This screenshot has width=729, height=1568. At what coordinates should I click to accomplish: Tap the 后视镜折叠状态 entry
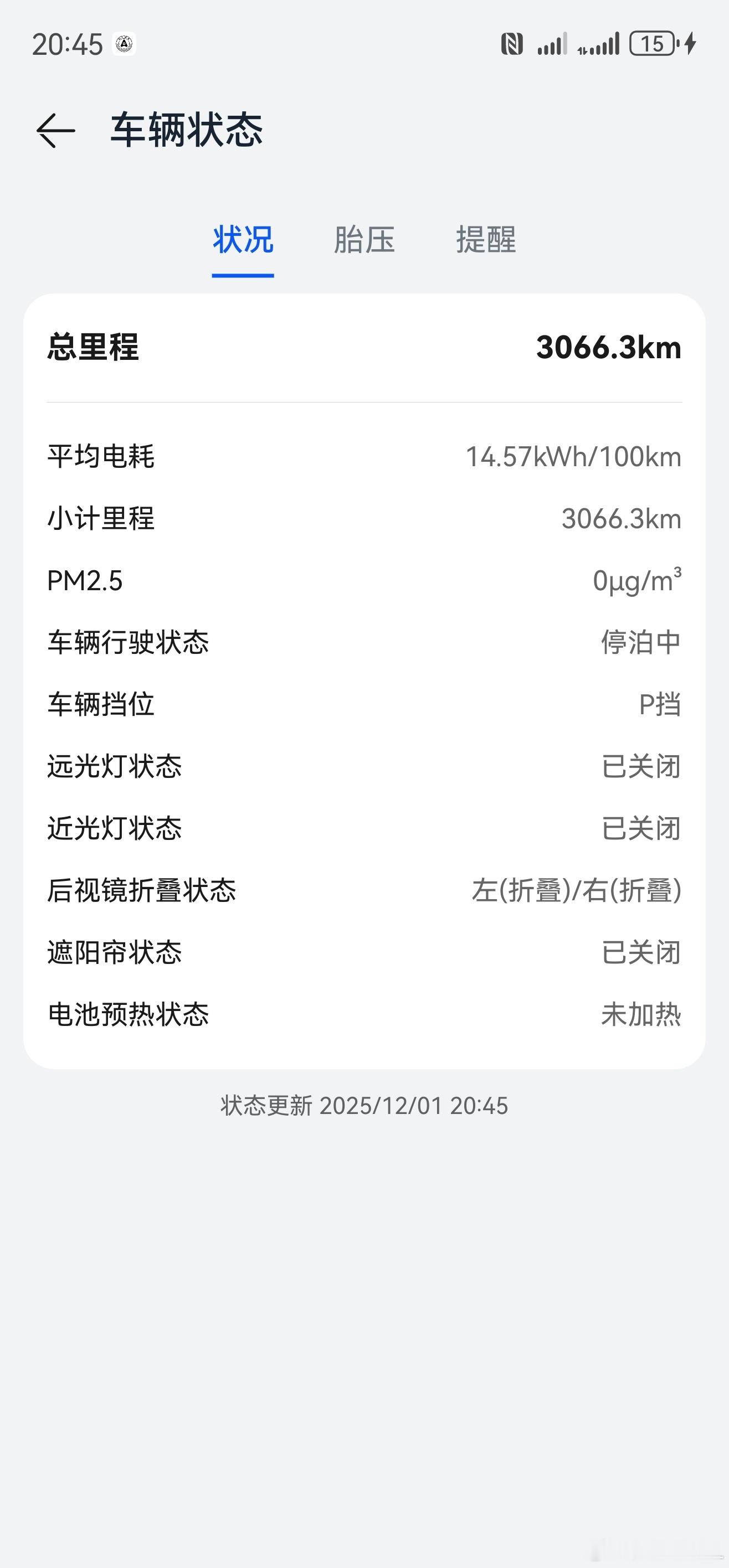tap(364, 891)
